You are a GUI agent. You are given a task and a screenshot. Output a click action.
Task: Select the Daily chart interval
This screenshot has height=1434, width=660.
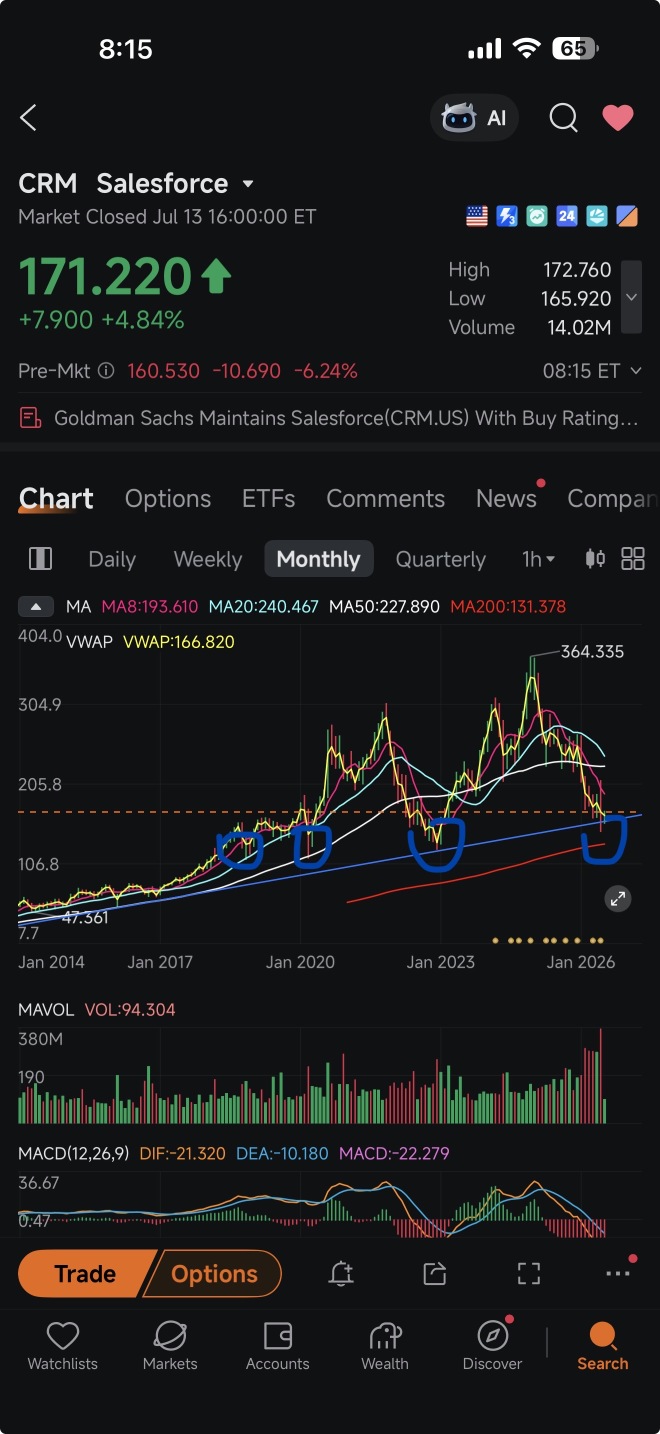[112, 559]
